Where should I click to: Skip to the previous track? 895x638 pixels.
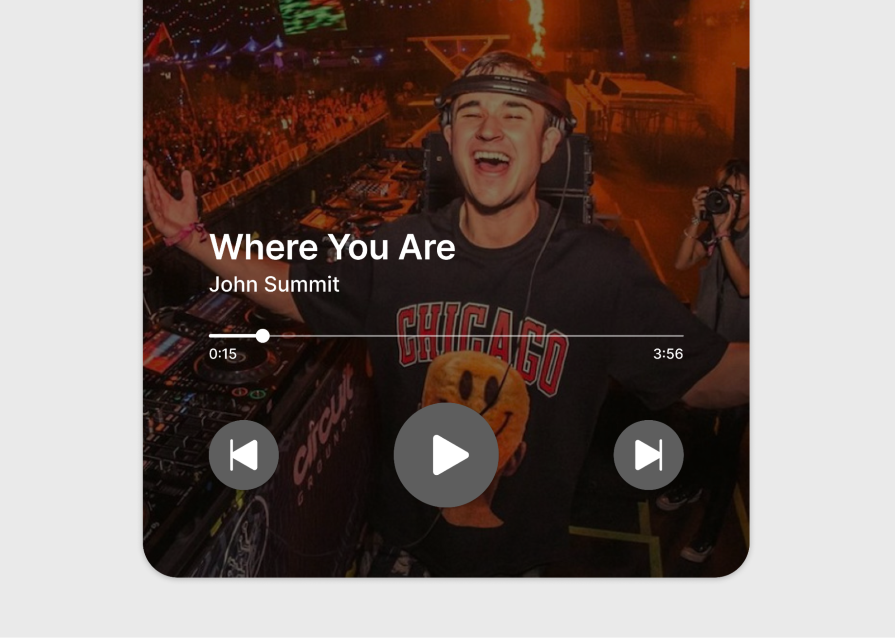click(x=244, y=455)
